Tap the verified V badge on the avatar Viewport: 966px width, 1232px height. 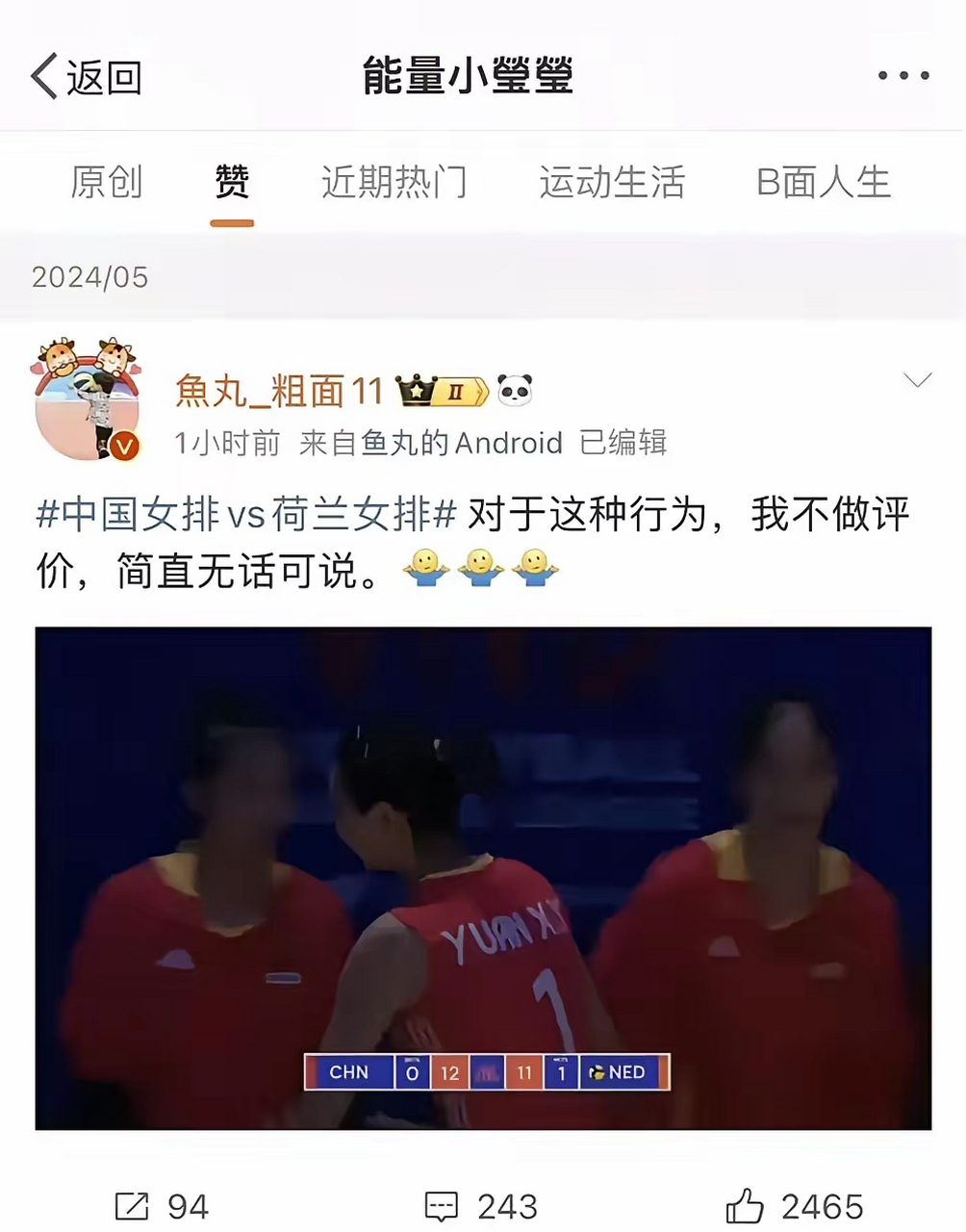(x=122, y=447)
